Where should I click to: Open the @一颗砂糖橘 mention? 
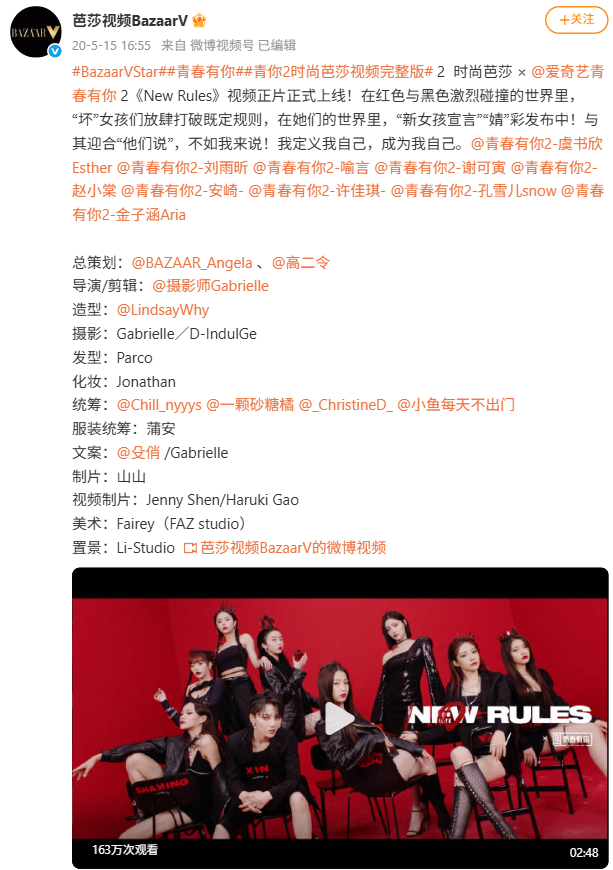click(250, 405)
